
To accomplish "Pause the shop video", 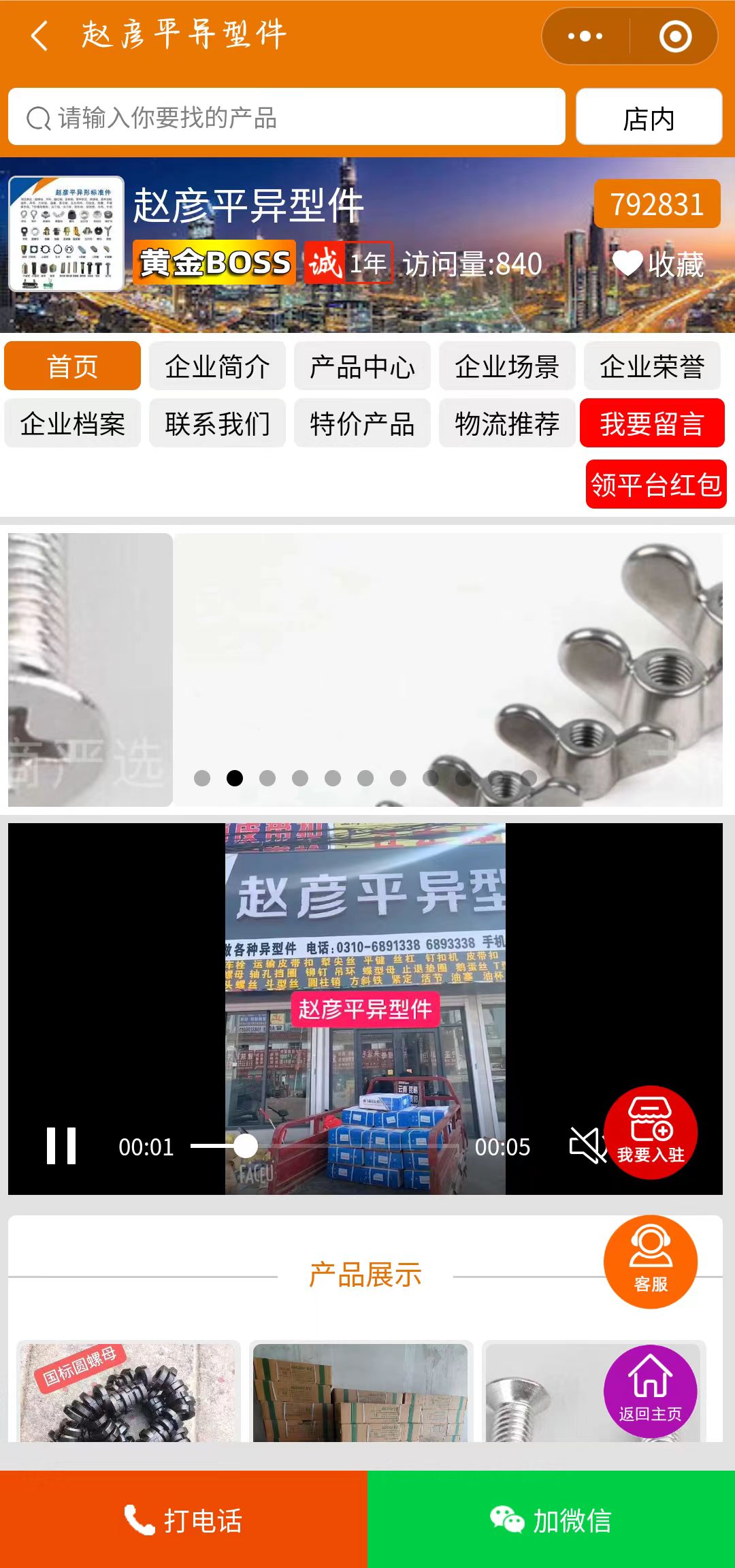I will tap(61, 1147).
